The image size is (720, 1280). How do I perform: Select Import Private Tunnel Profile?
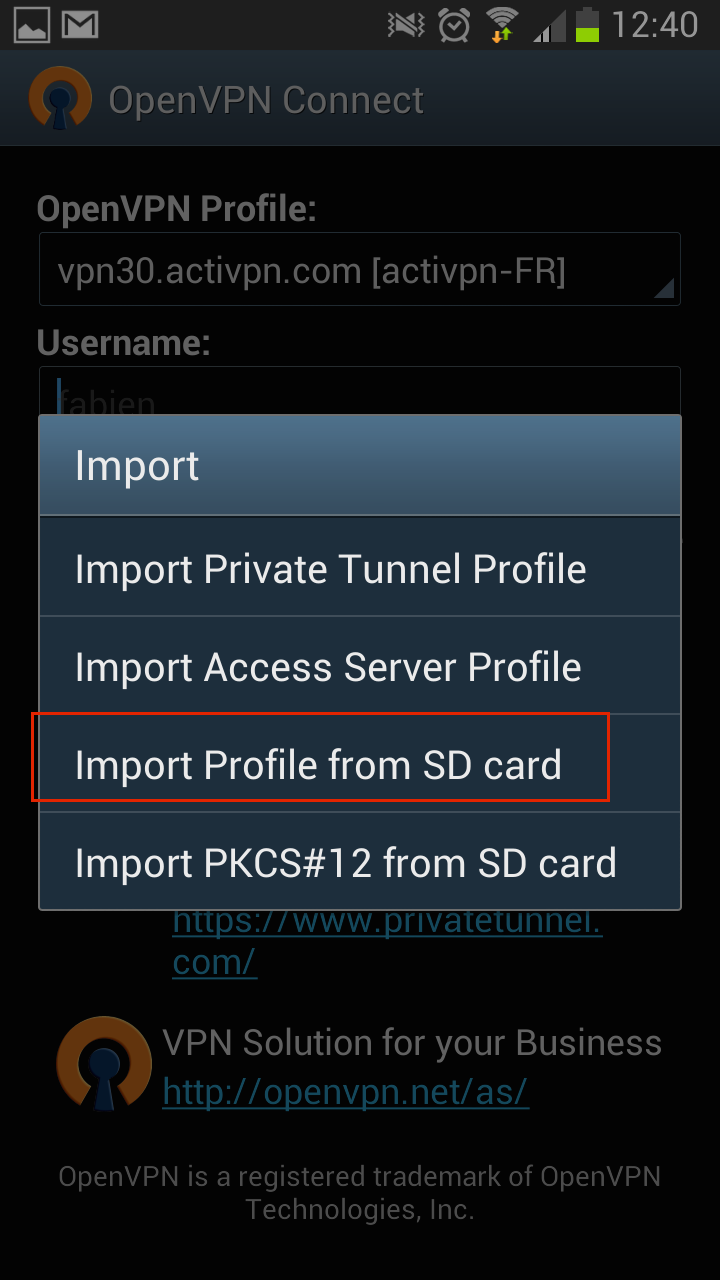click(360, 567)
